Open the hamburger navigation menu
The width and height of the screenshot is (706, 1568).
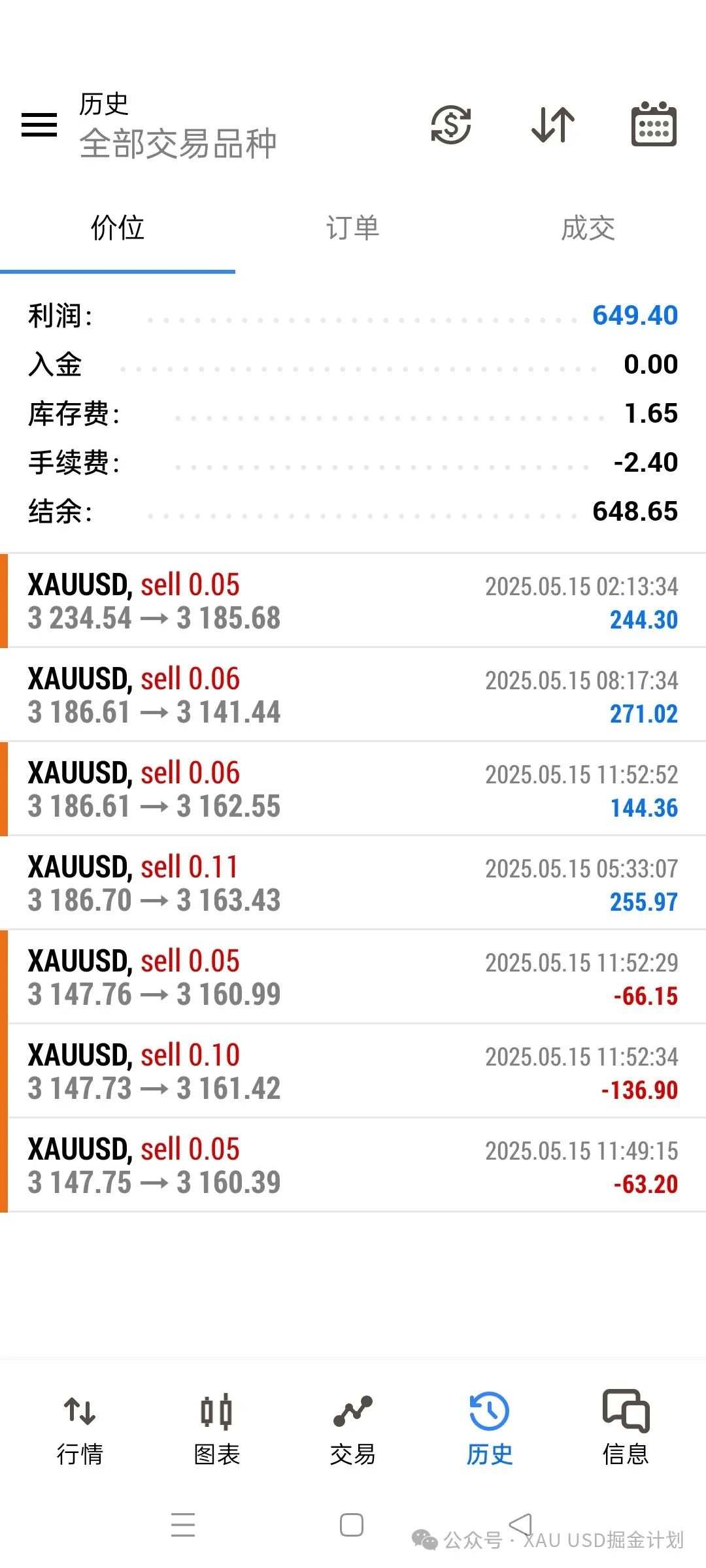(38, 124)
